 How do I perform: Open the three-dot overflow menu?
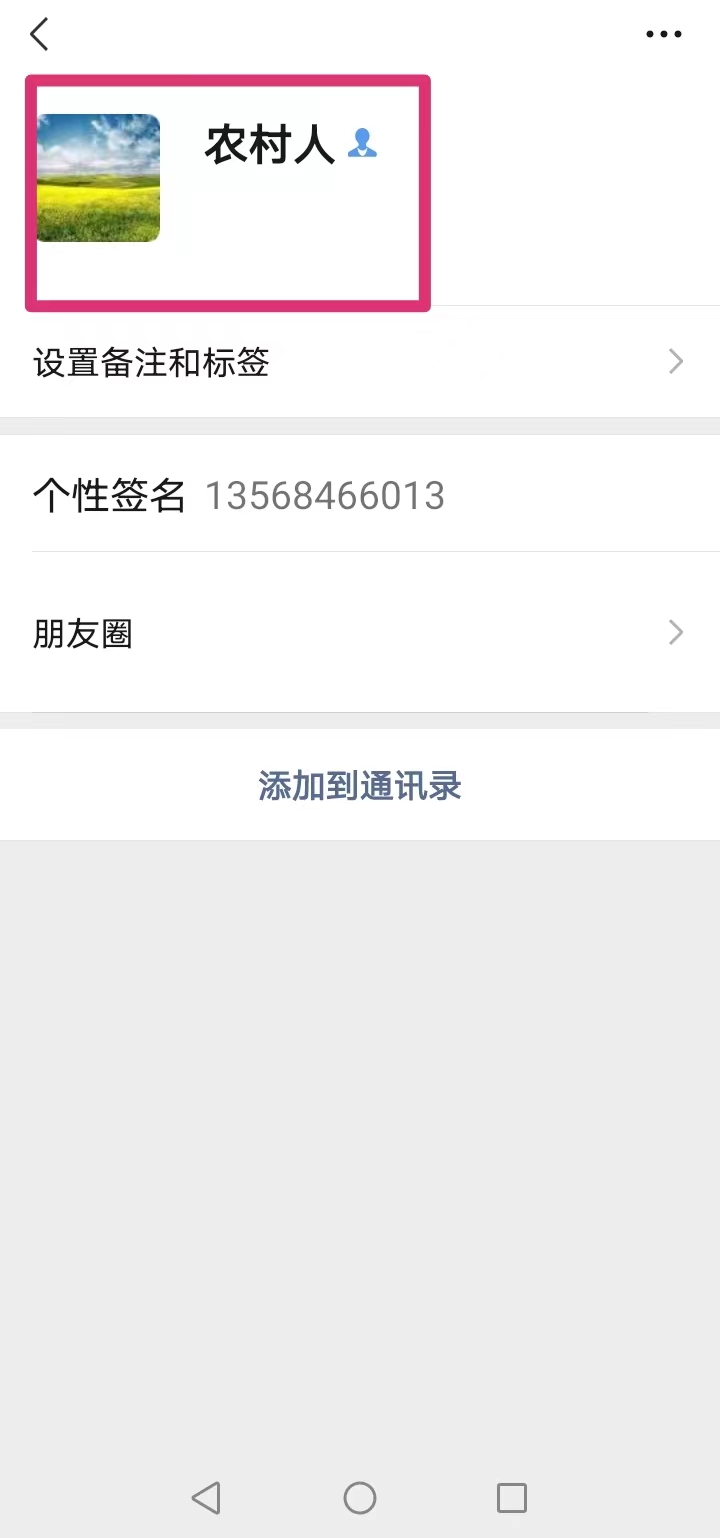click(x=663, y=35)
